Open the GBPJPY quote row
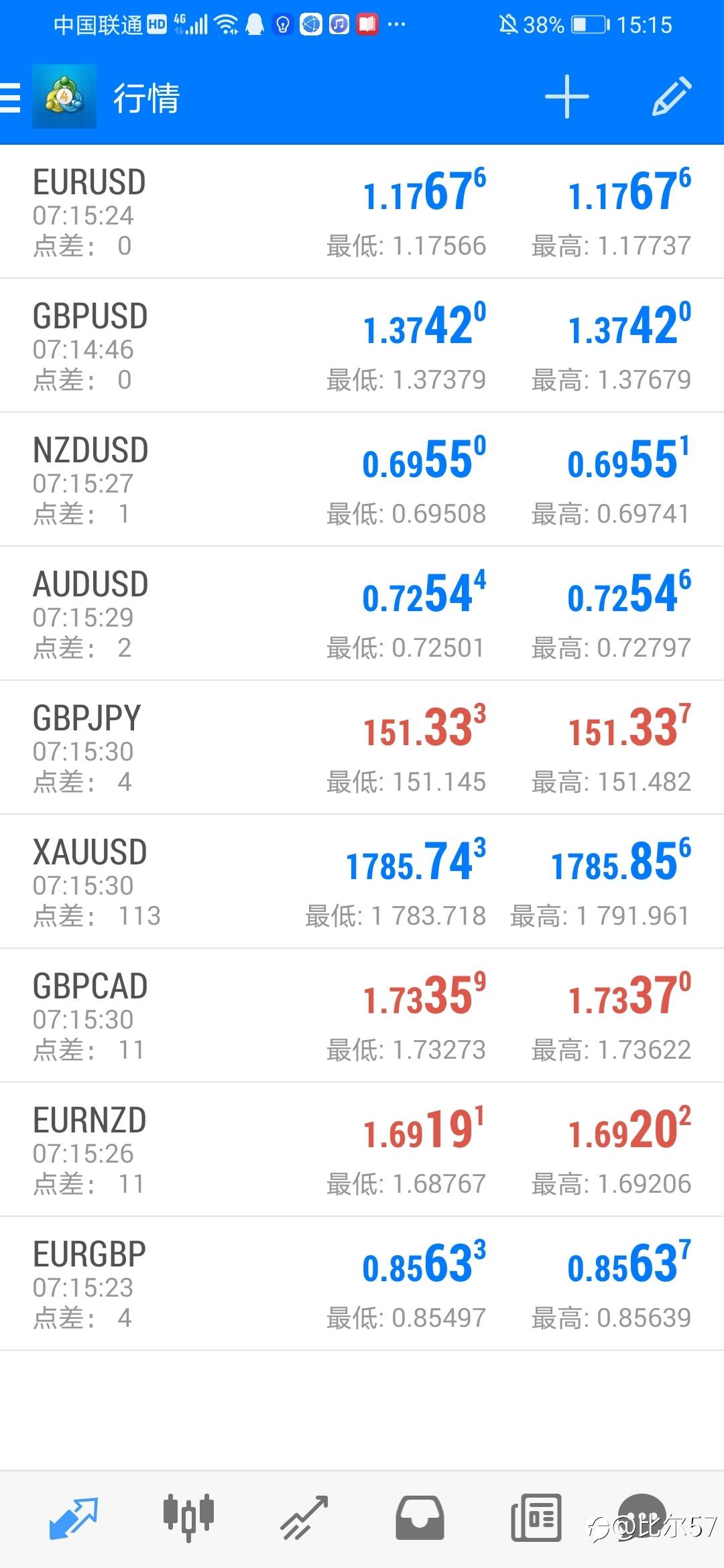724x1568 pixels. [x=362, y=748]
